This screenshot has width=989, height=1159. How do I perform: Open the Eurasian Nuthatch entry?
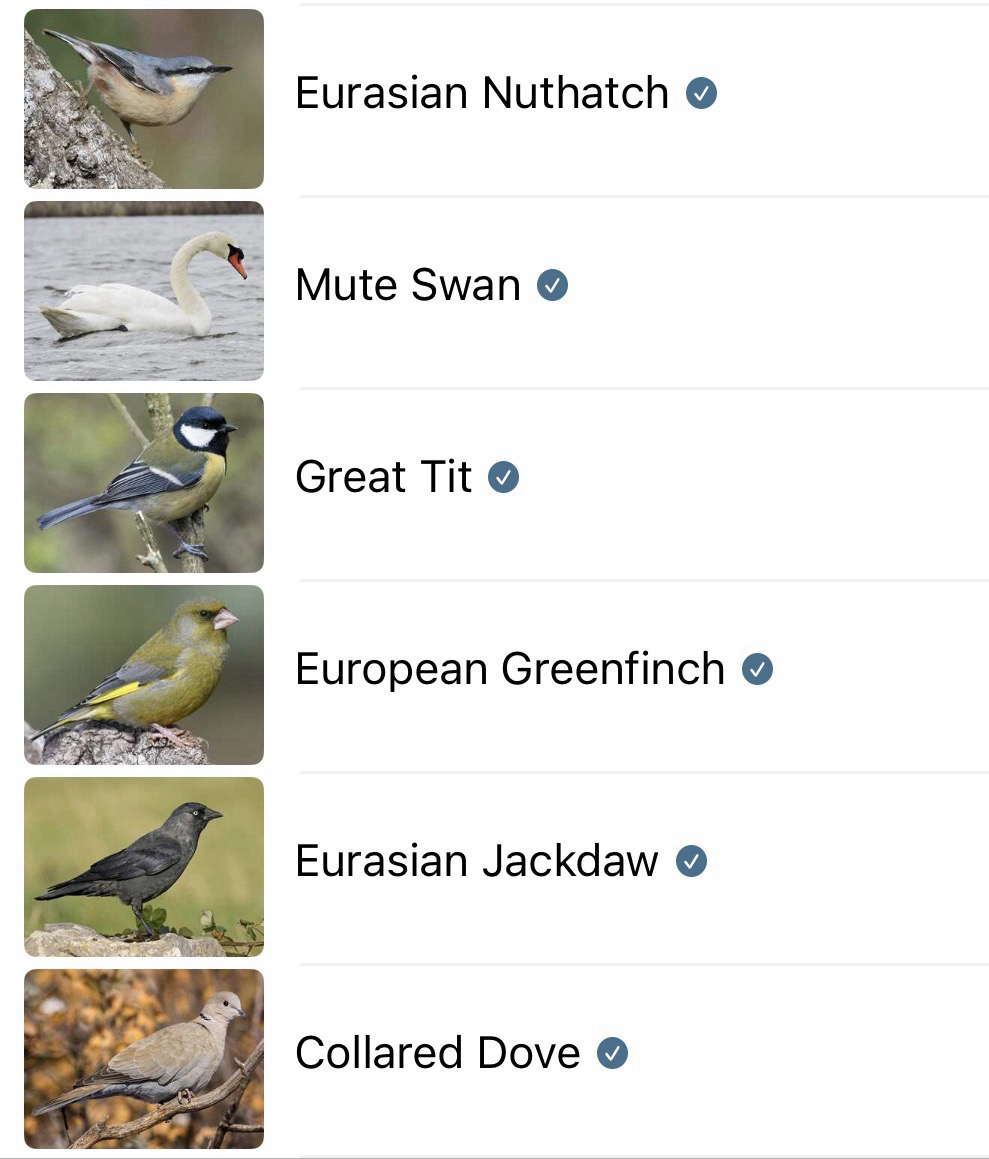coord(481,94)
